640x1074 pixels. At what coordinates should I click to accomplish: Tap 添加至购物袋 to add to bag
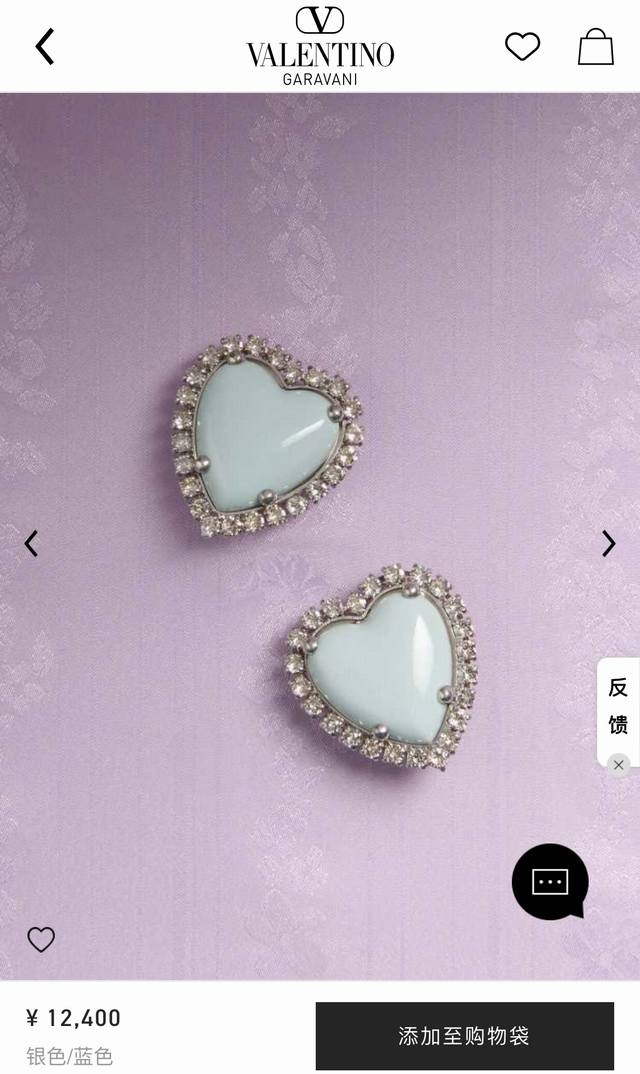pos(464,1036)
